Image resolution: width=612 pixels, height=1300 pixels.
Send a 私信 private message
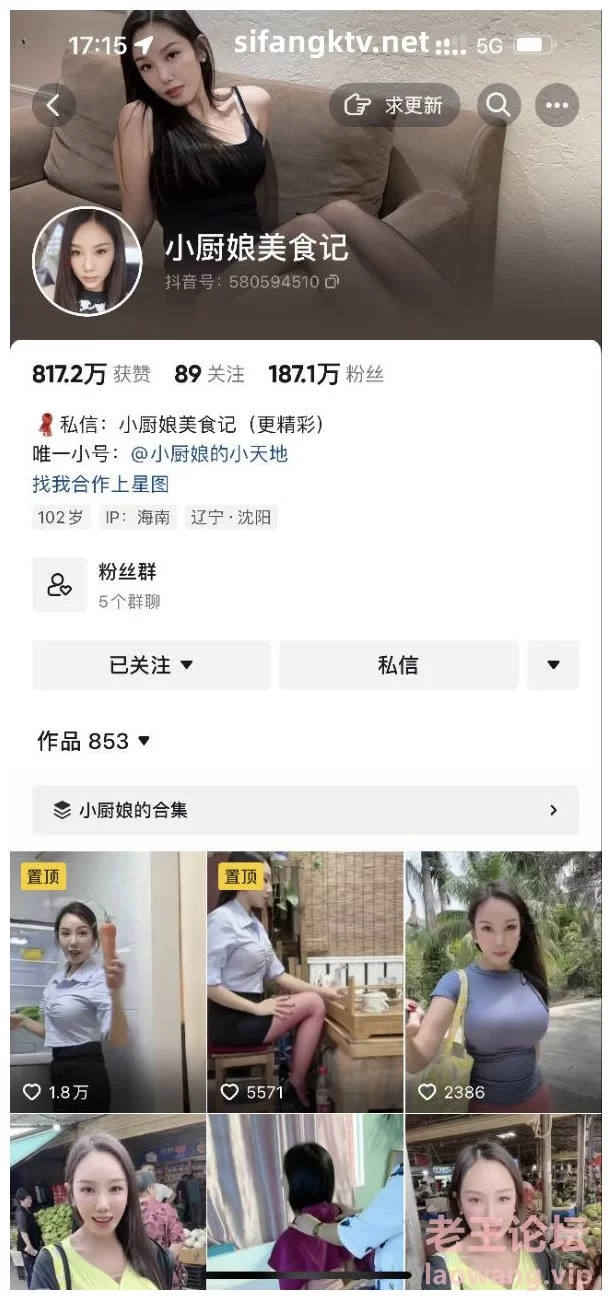(398, 665)
